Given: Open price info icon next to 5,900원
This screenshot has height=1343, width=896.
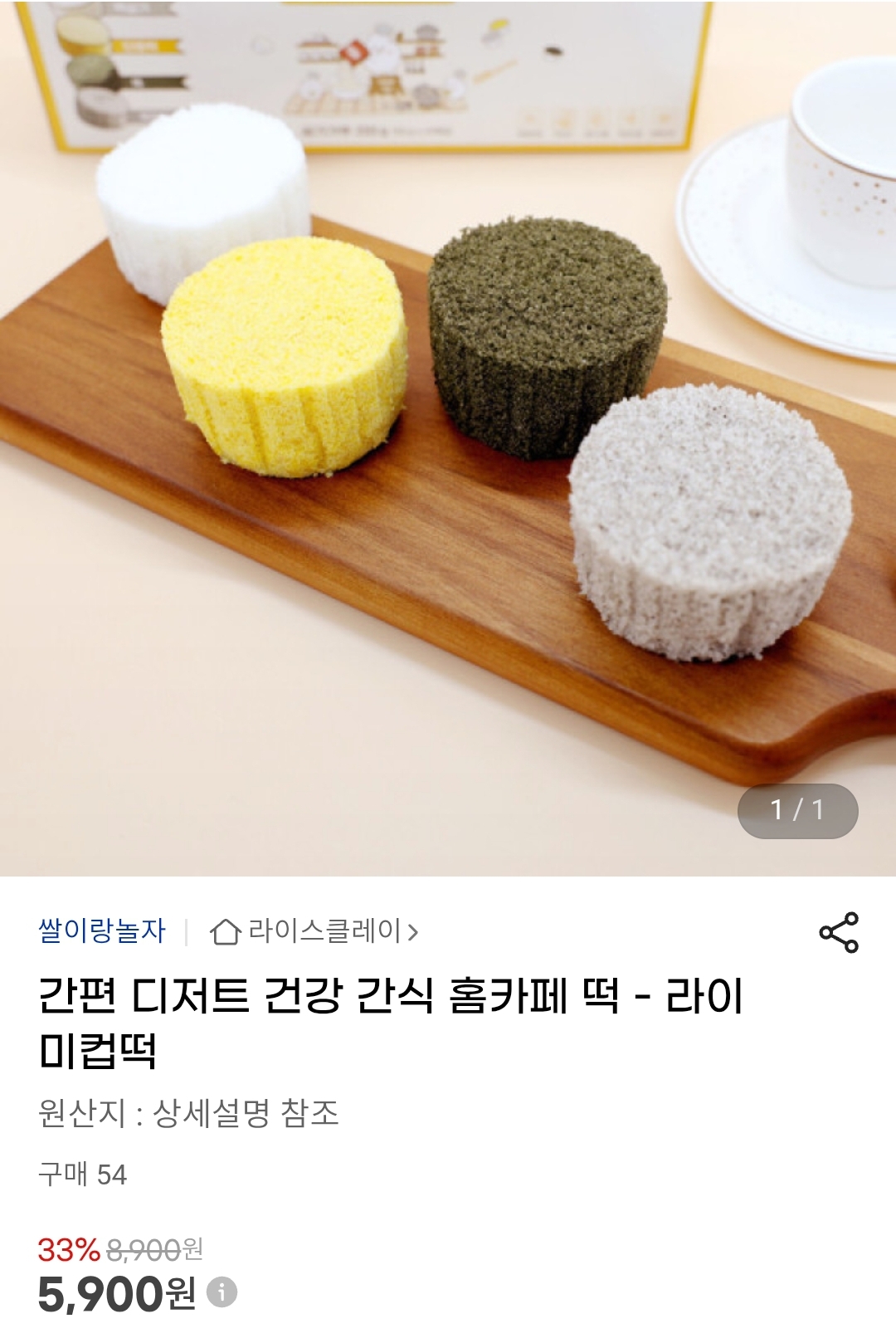Looking at the screenshot, I should point(222,1292).
